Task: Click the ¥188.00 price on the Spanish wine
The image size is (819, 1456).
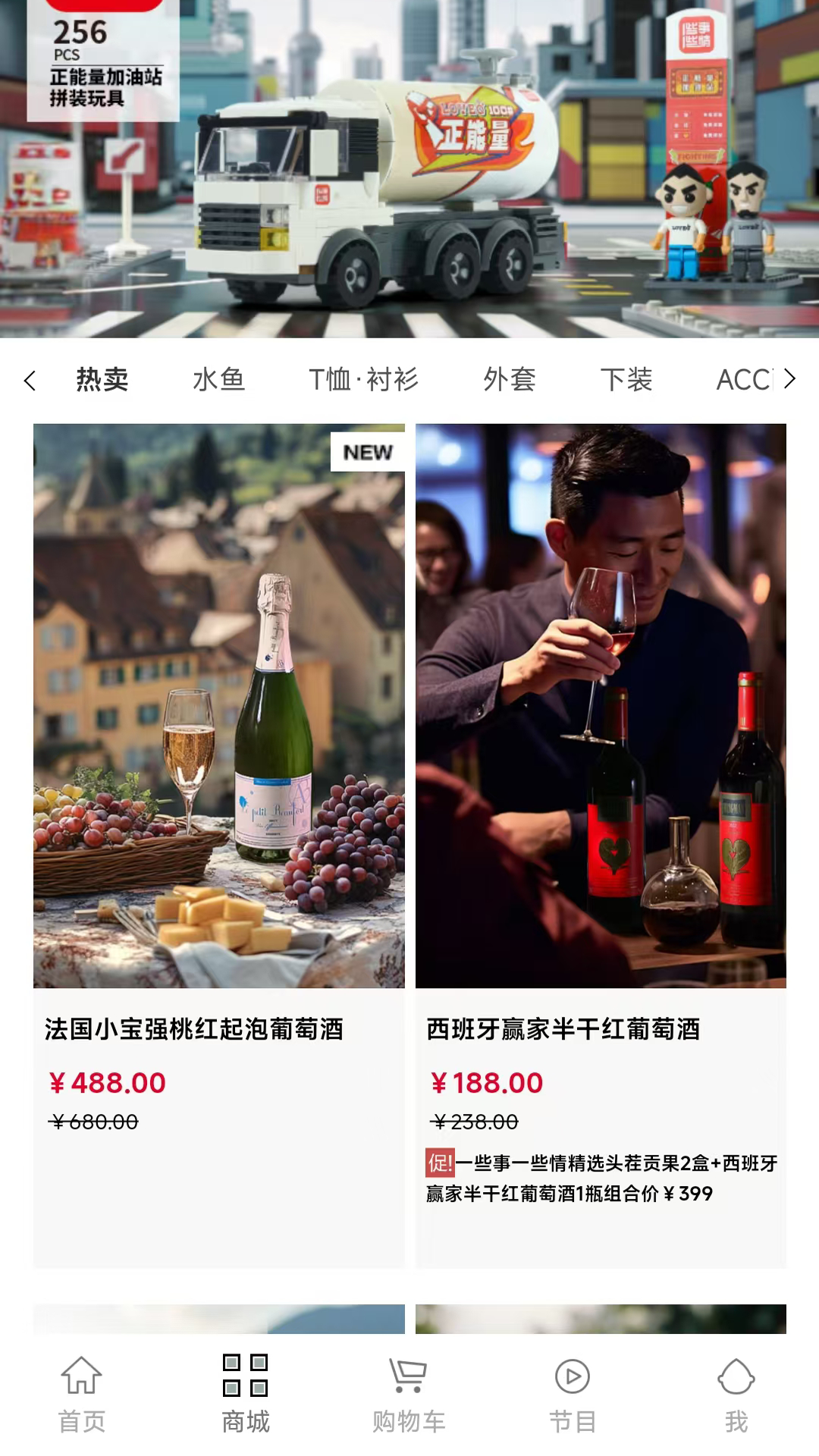Action: coord(488,1084)
